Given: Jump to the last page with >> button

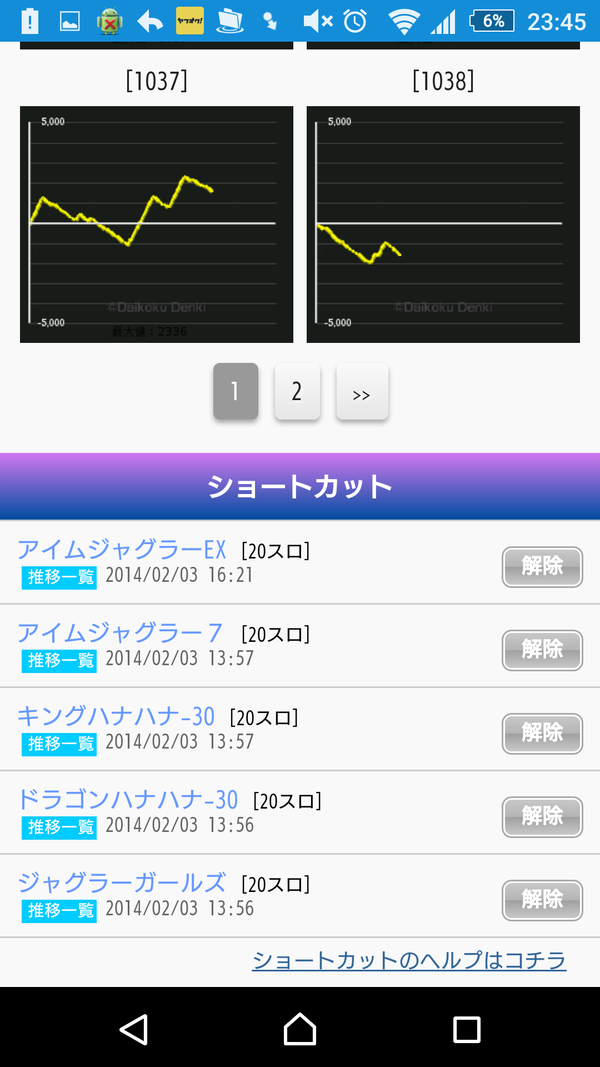Looking at the screenshot, I should [x=362, y=391].
